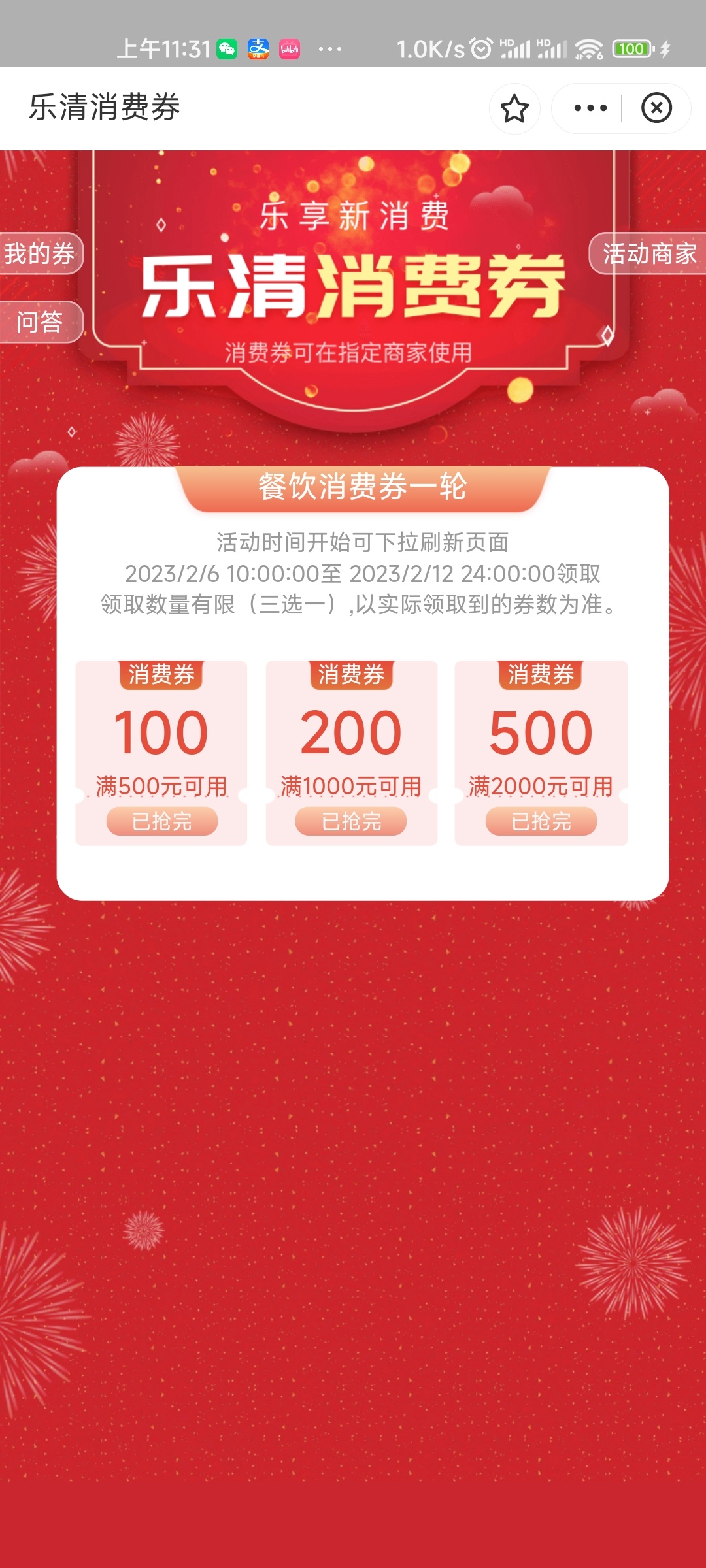Image resolution: width=706 pixels, height=1568 pixels.
Task: Tap 已抢完 on the 500 coupon
Action: point(541,821)
